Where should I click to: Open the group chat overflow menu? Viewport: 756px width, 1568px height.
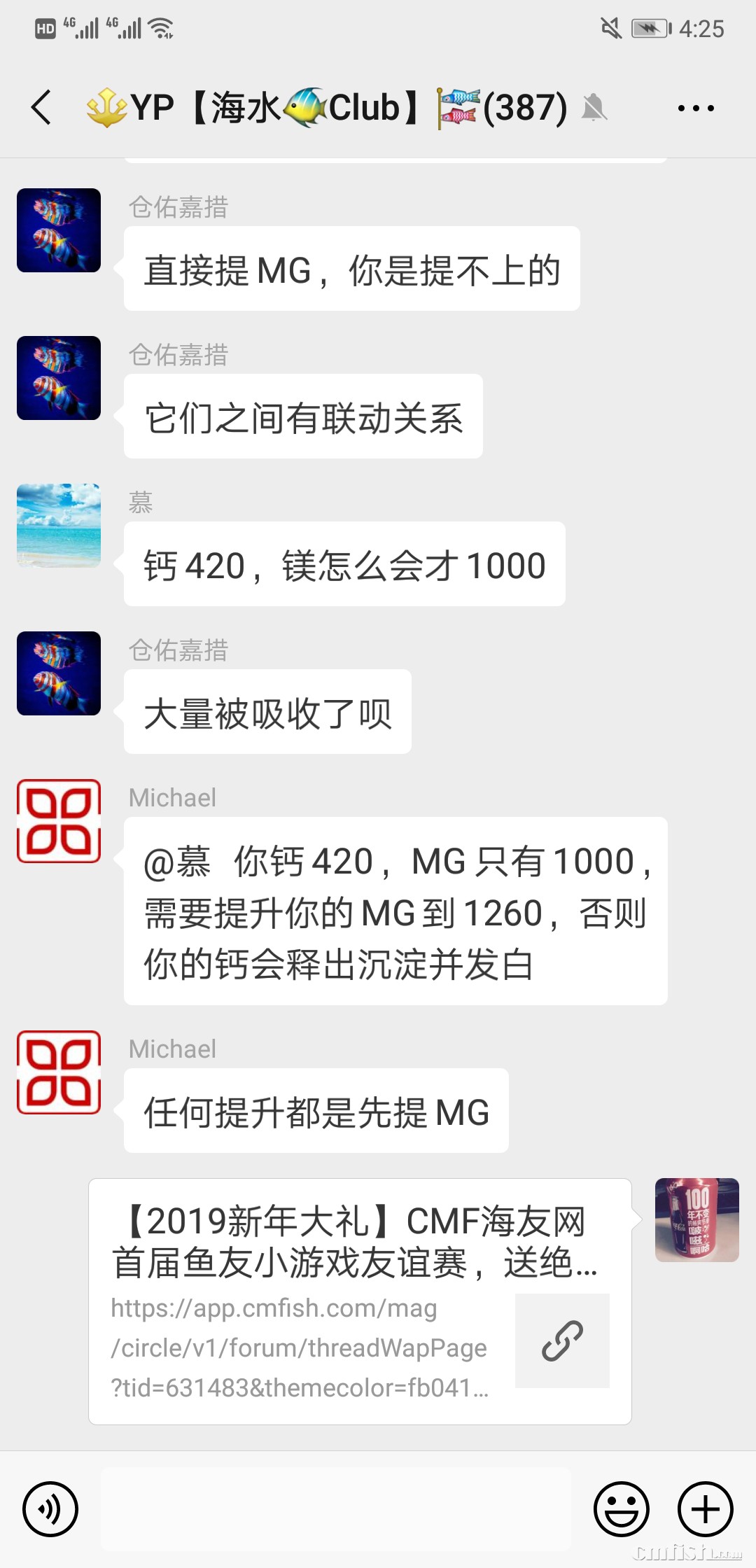coord(695,108)
